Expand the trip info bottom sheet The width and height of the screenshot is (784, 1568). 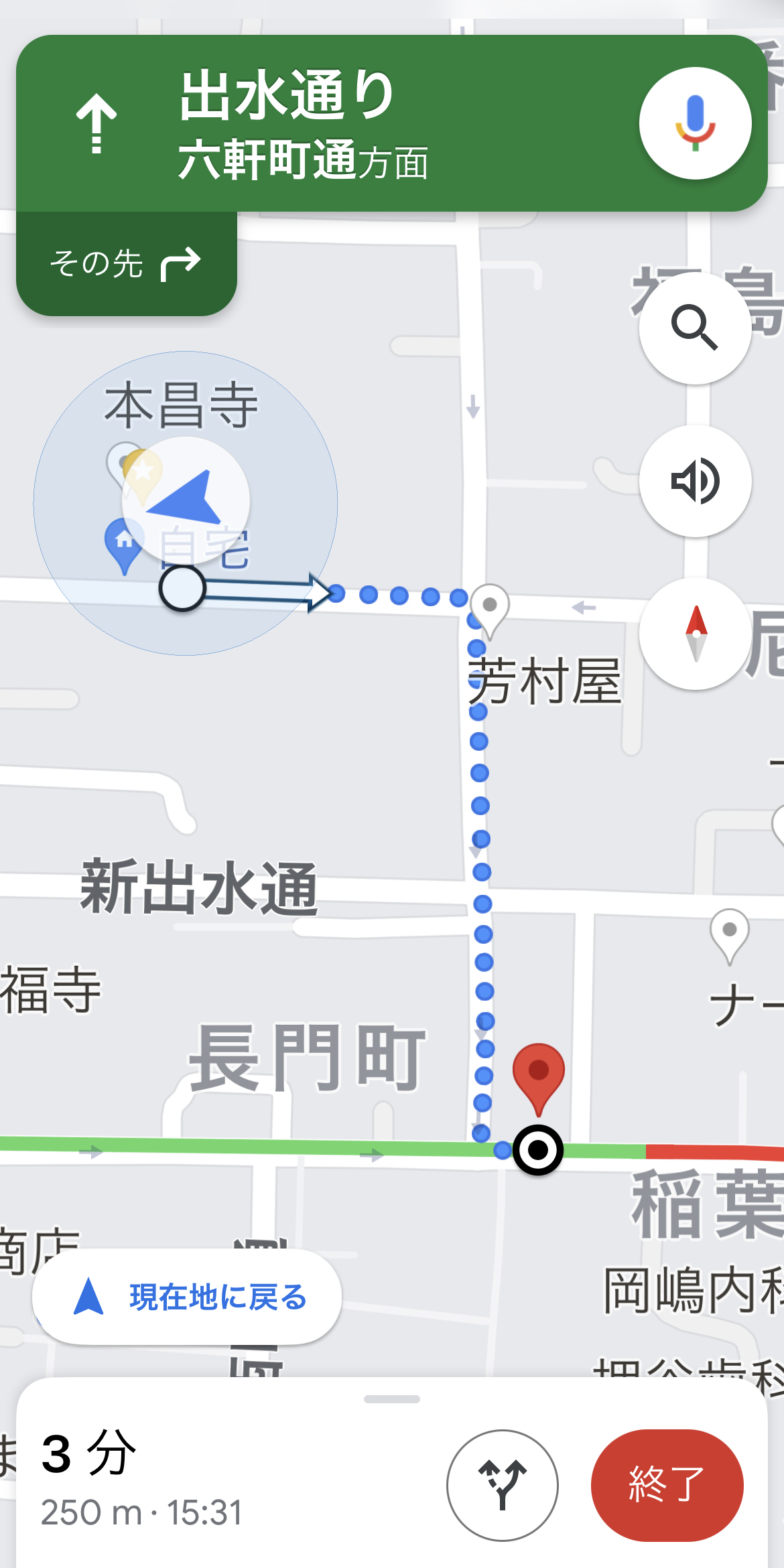pyautogui.click(x=392, y=1399)
